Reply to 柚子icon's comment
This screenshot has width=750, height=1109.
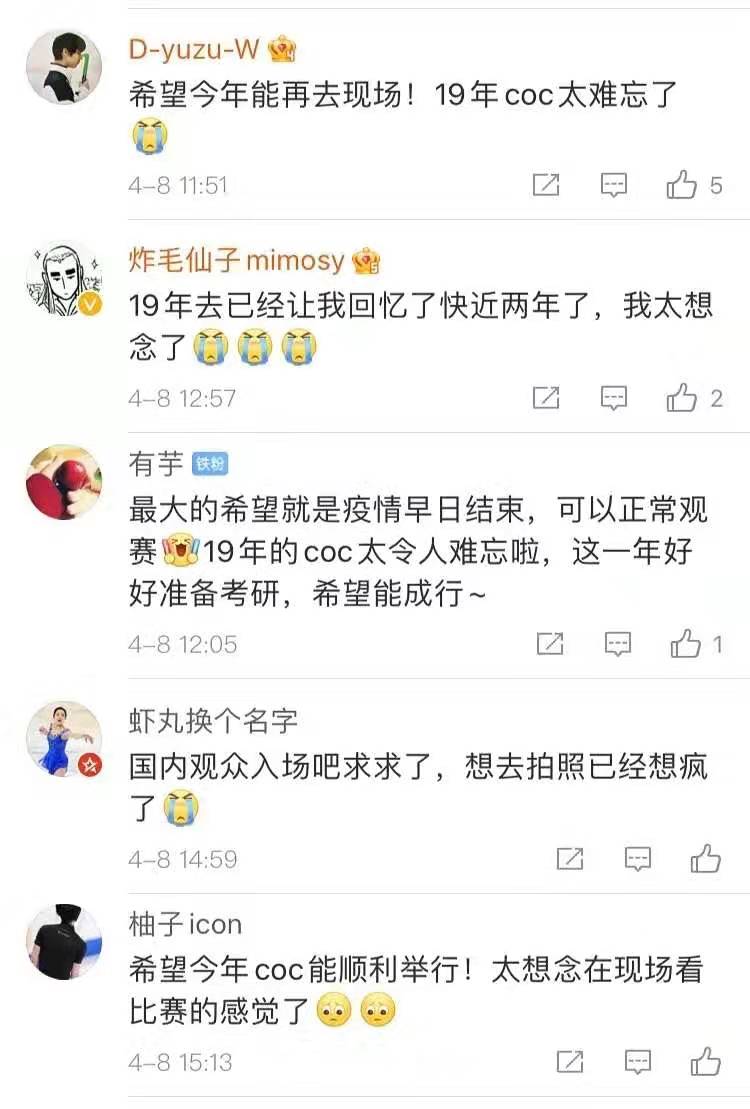(x=638, y=1061)
